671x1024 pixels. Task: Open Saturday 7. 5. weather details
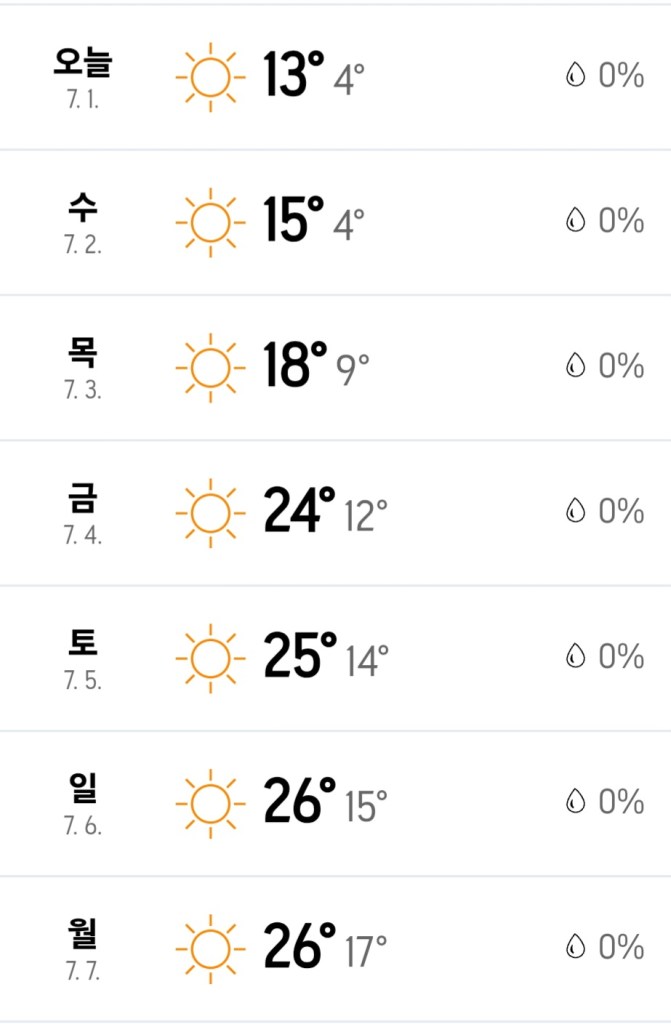click(x=335, y=657)
